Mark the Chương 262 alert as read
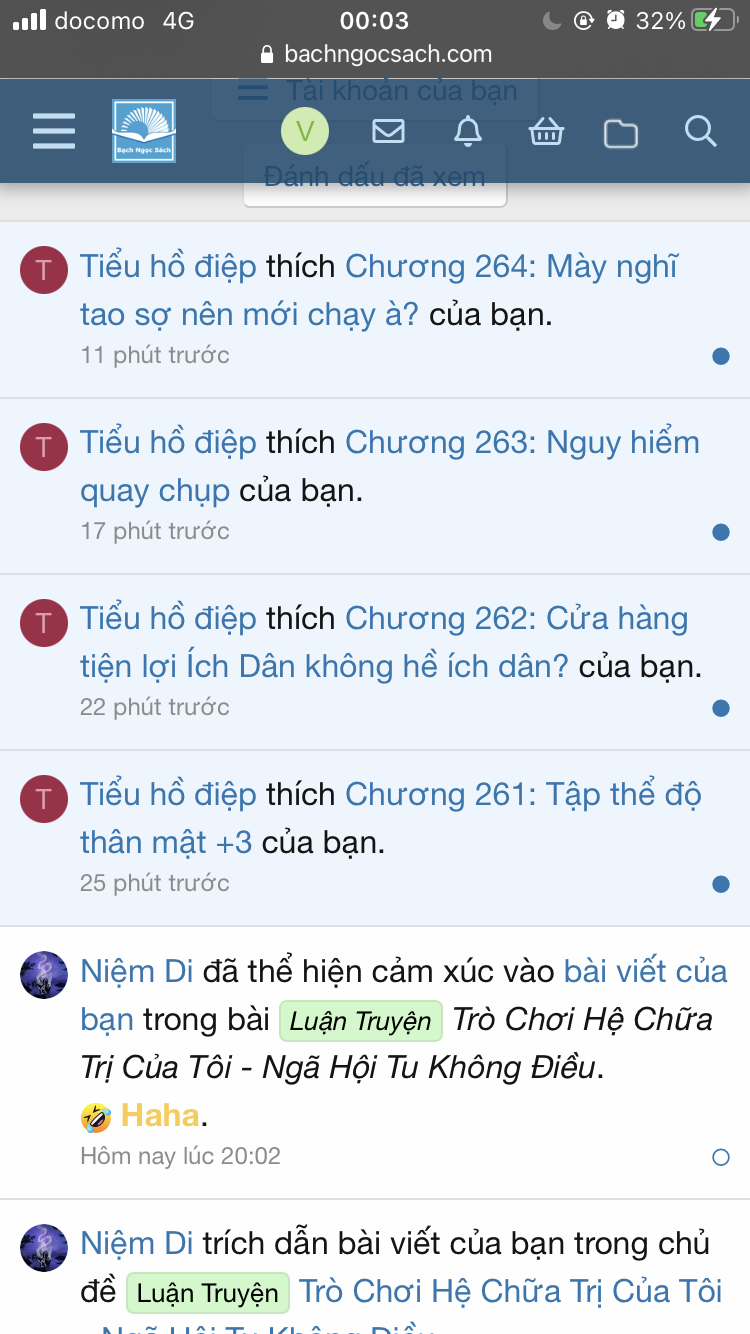The width and height of the screenshot is (750, 1334). (721, 708)
